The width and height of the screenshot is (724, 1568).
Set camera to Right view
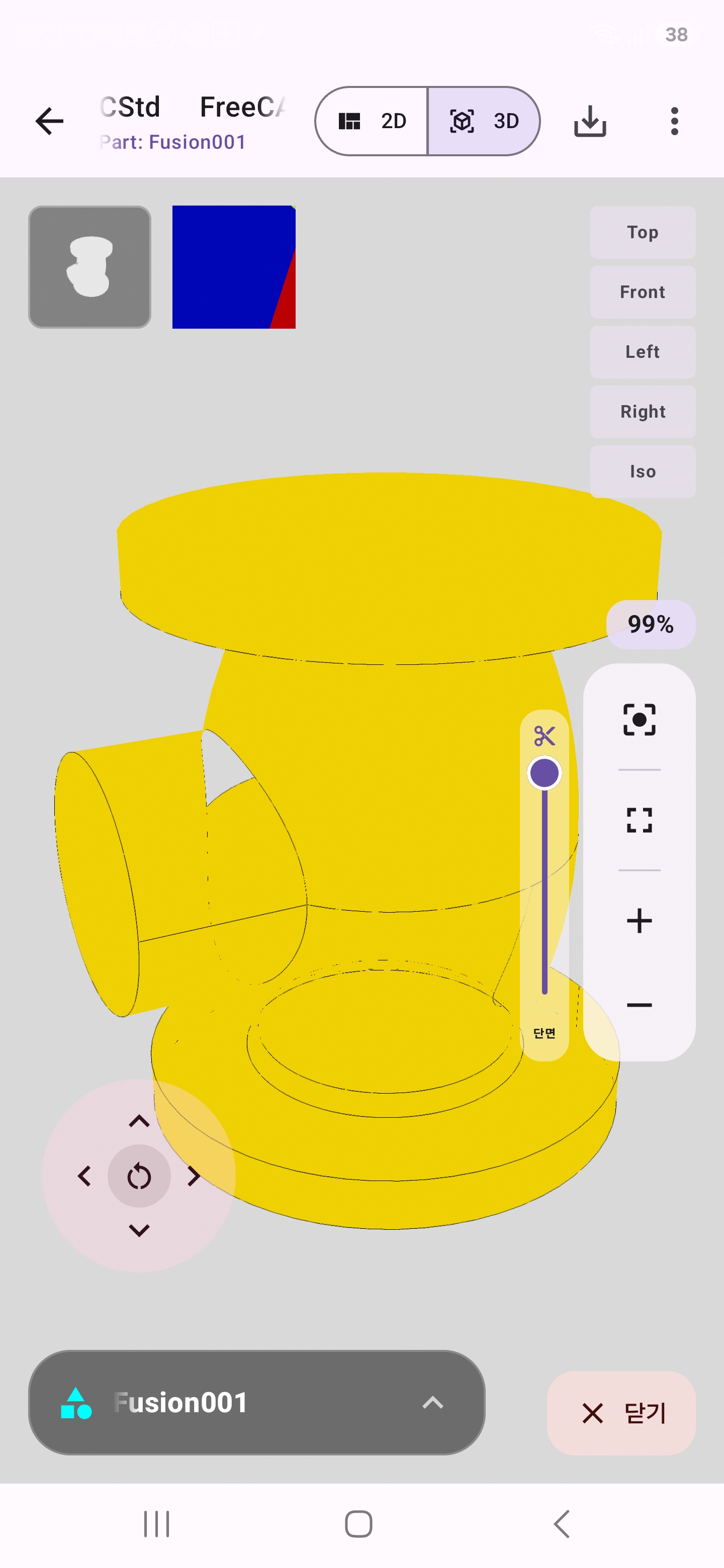(x=643, y=412)
